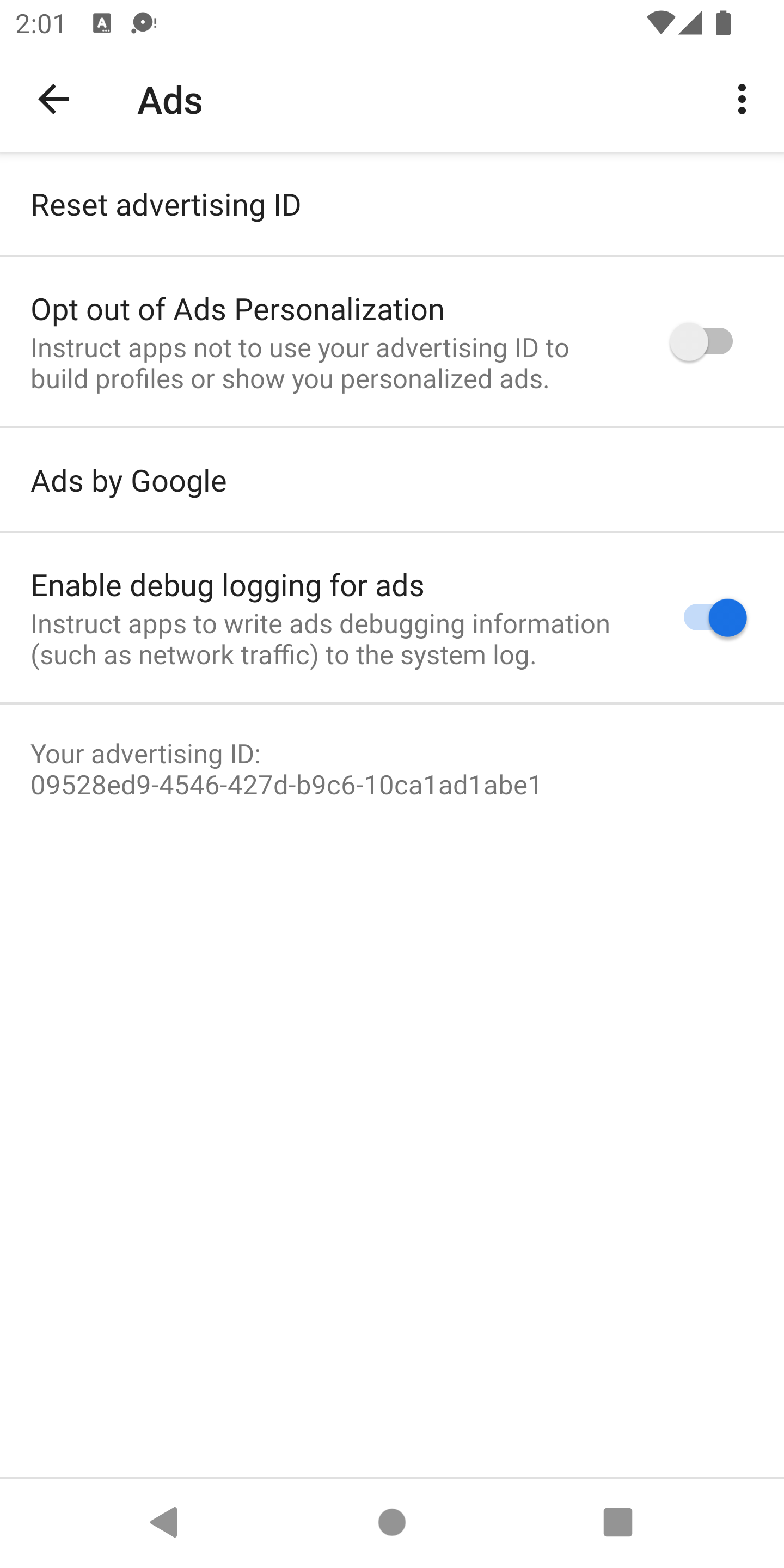Enable Opt out of Ads Personalization
This screenshot has height=1568, width=784.
(x=702, y=341)
